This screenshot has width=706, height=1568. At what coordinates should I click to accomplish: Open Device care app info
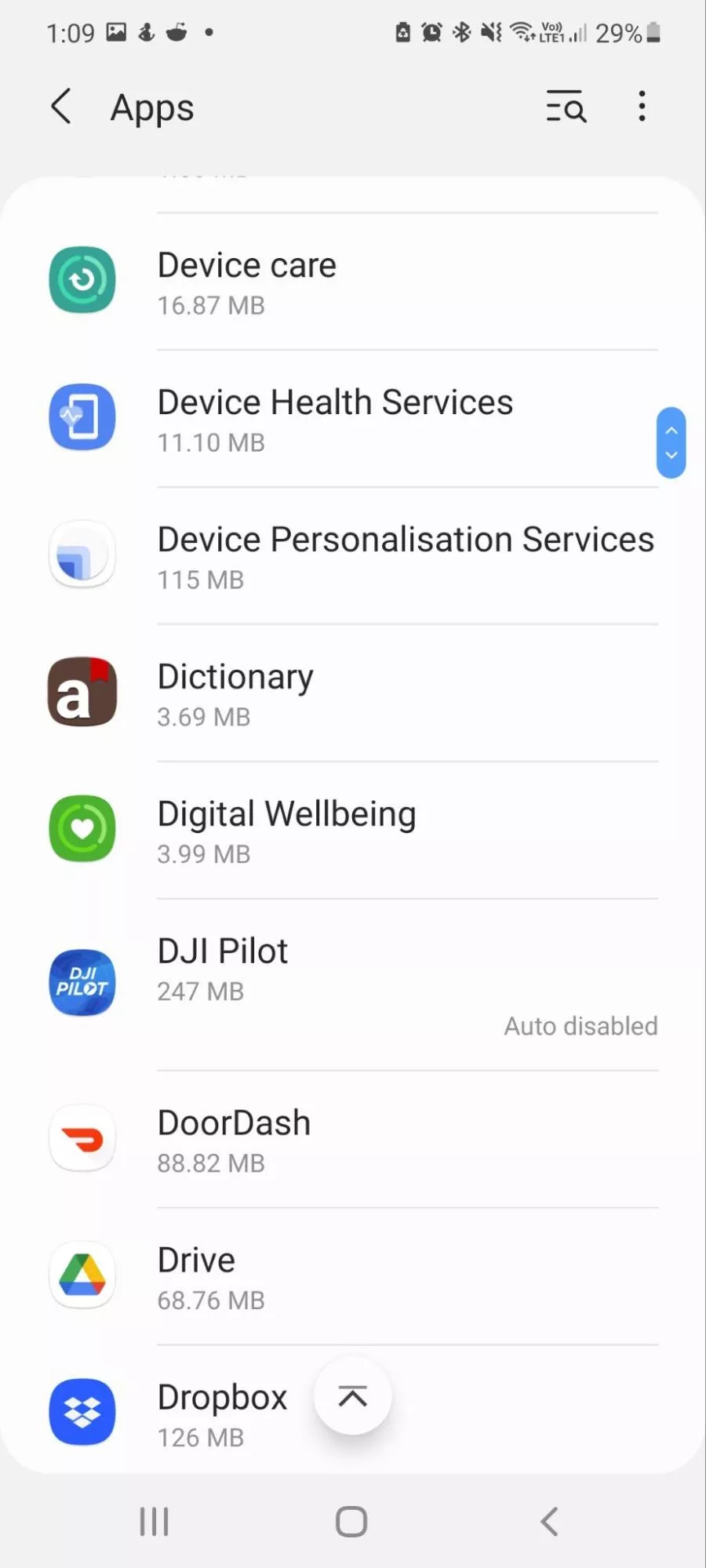click(x=353, y=282)
